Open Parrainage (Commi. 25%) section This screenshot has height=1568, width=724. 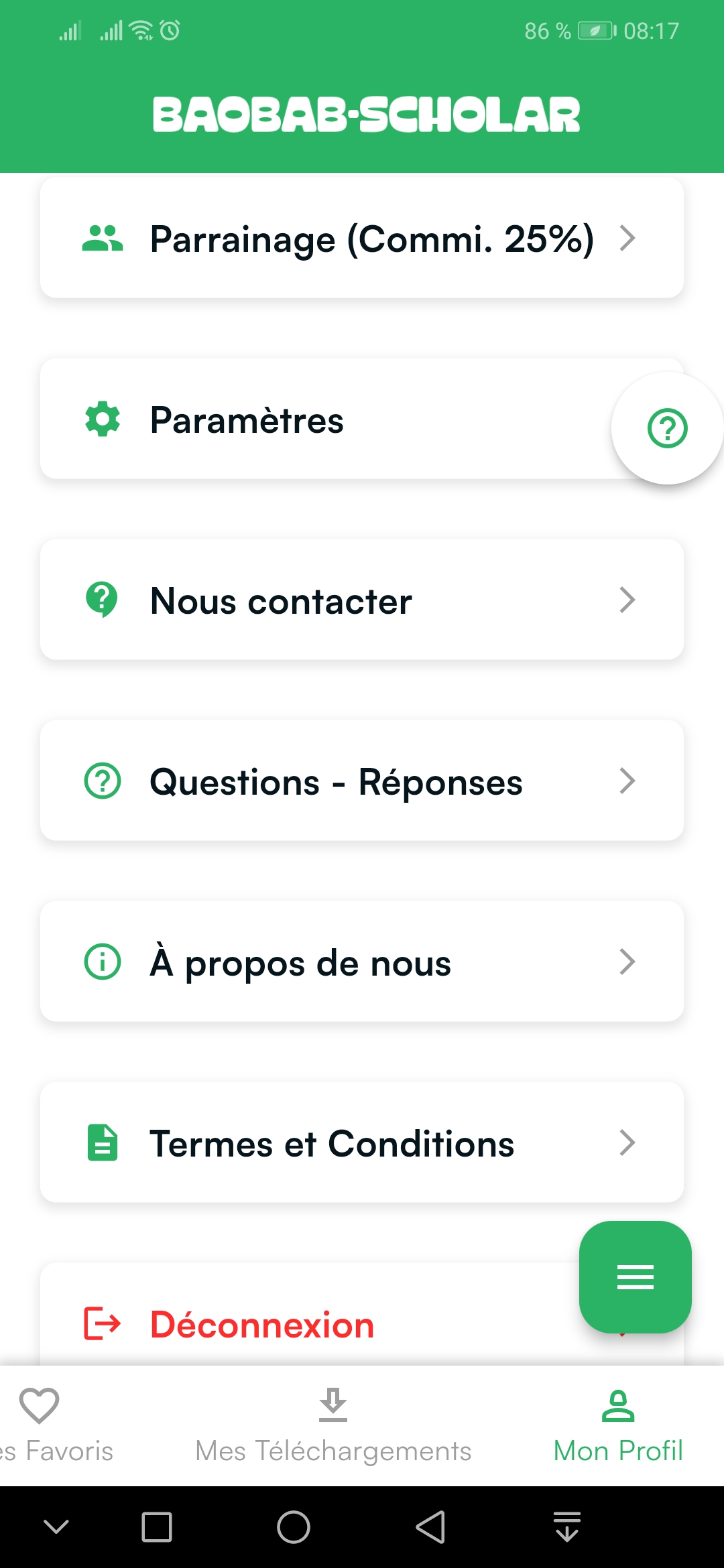(362, 239)
